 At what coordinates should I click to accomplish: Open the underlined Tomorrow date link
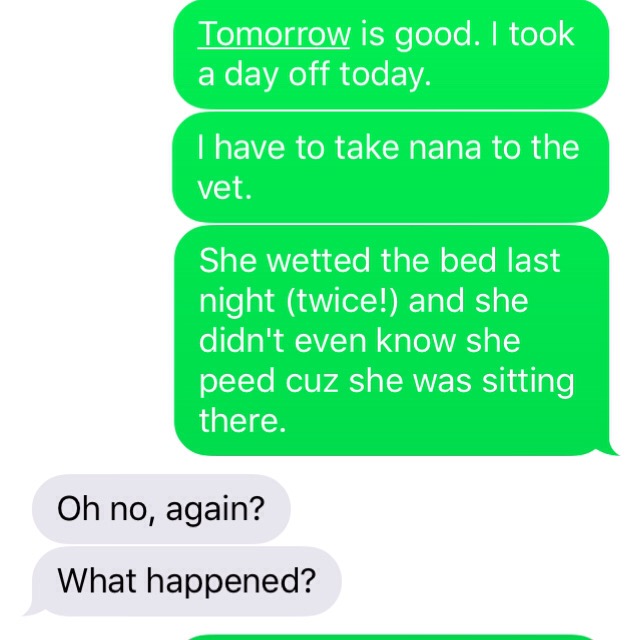point(274,33)
